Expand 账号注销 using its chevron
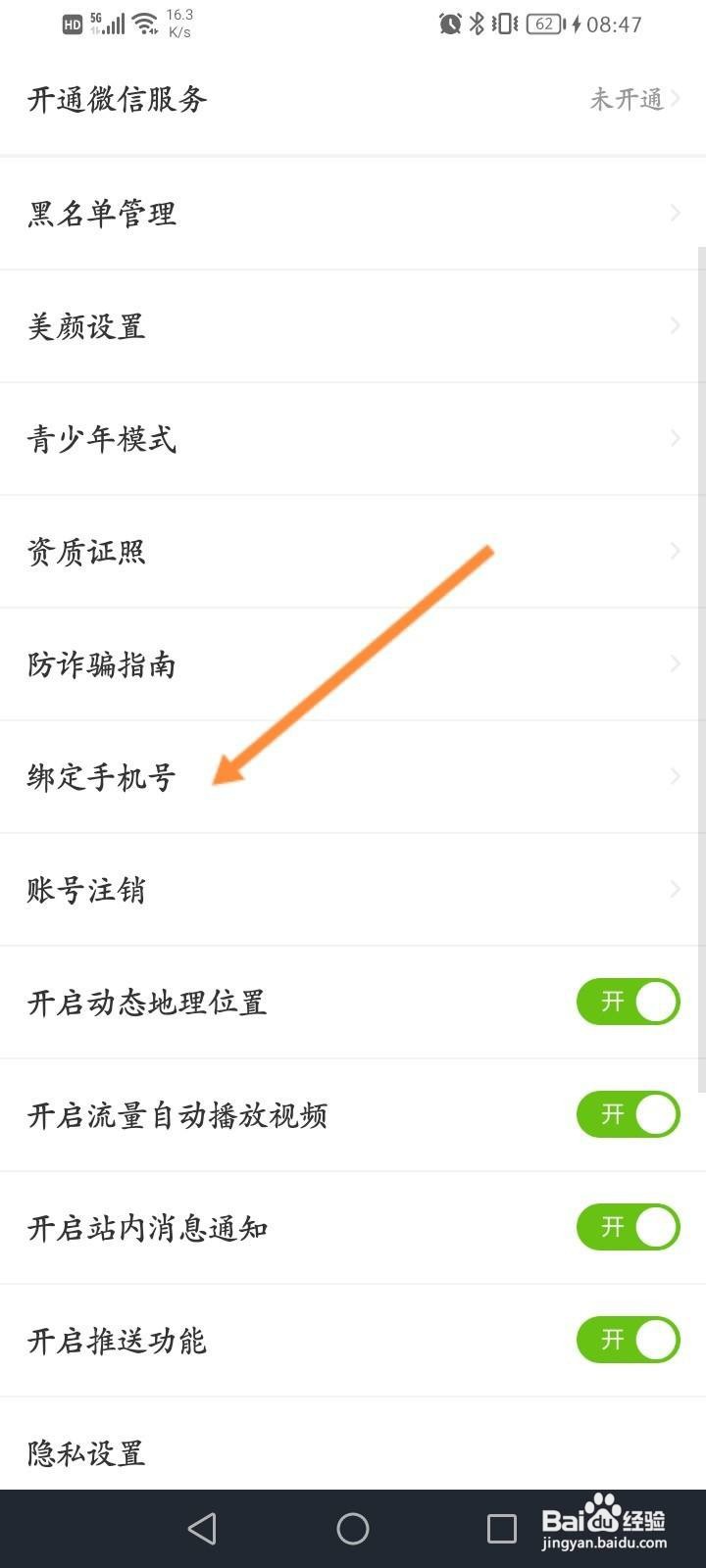Image resolution: width=706 pixels, height=1568 pixels. click(x=677, y=889)
